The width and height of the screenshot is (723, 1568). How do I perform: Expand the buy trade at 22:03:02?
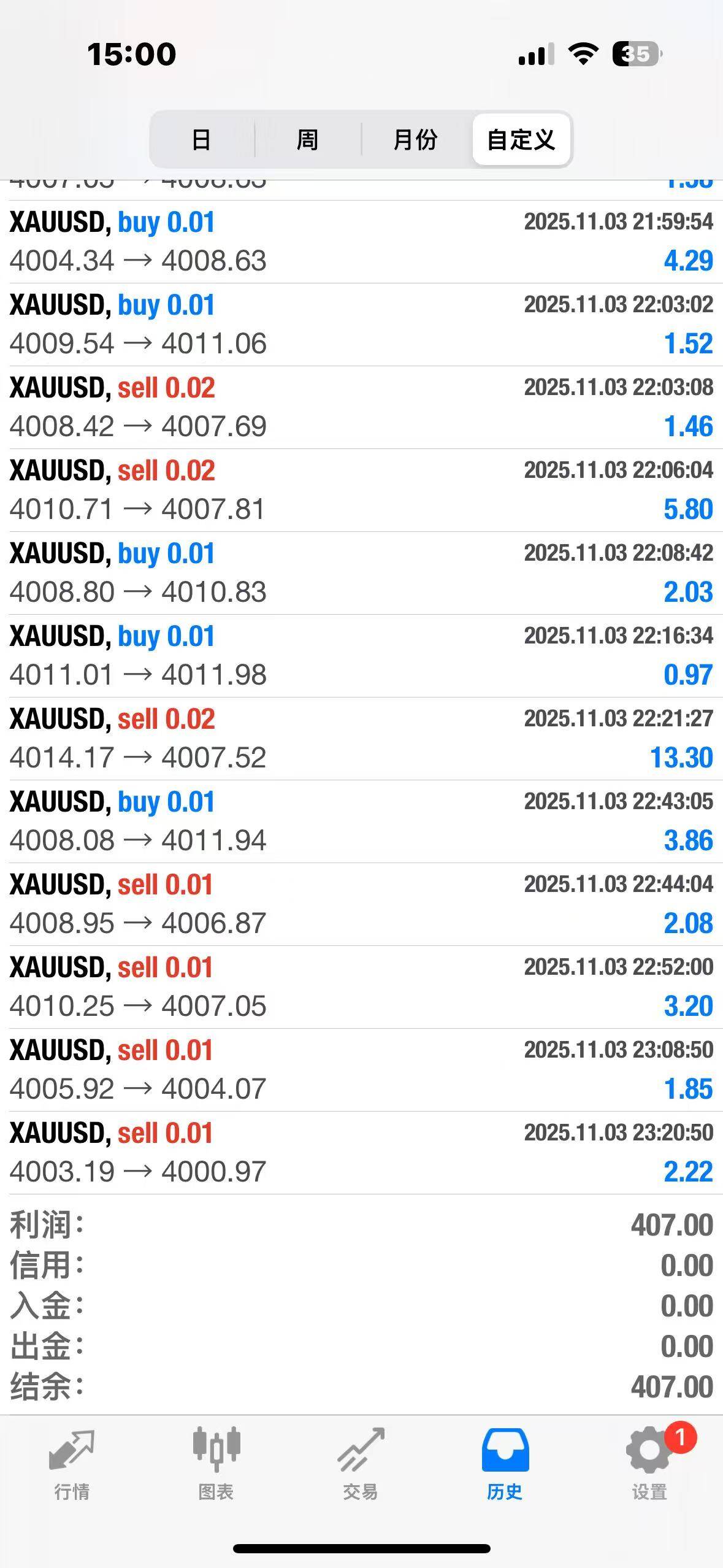361,325
